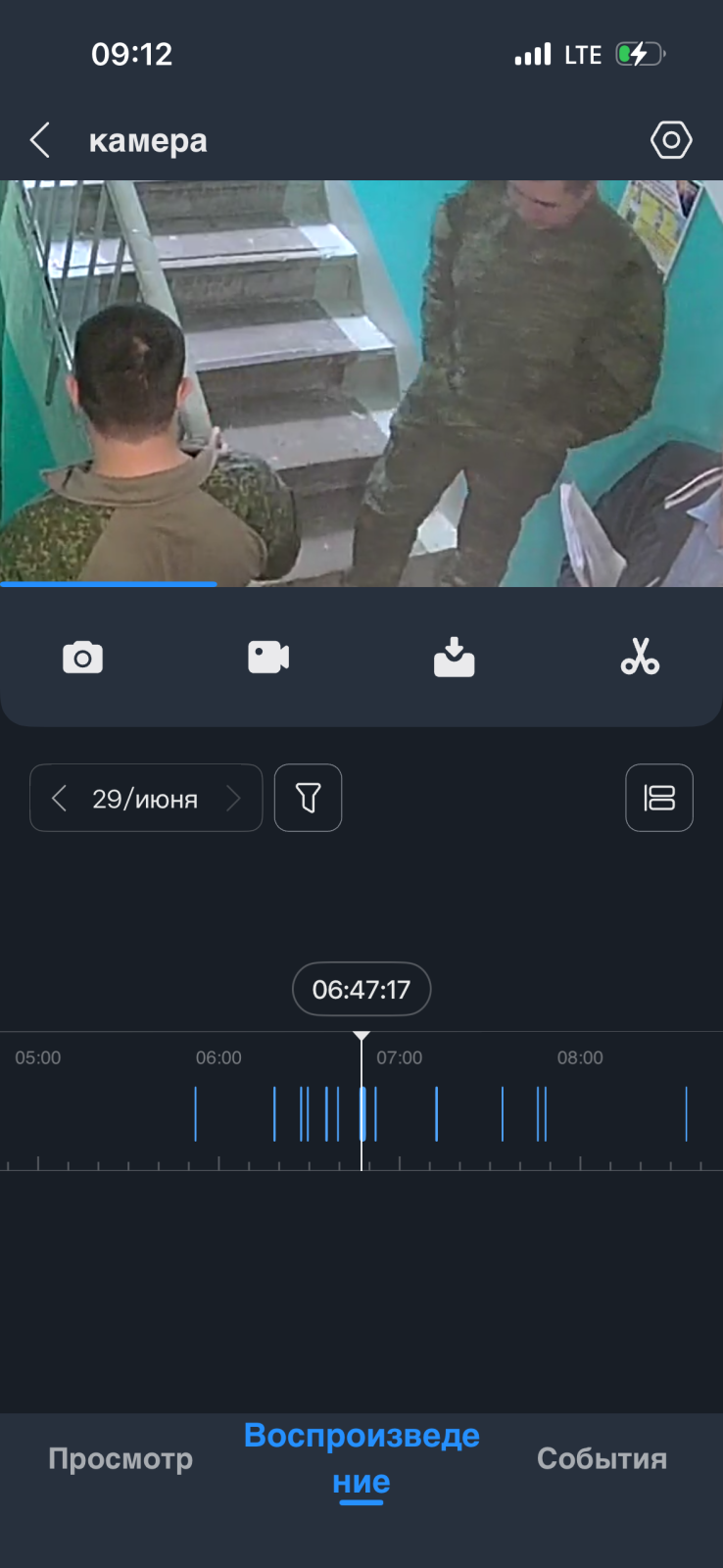Switch to the Просмотр tab
Viewport: 723px width, 1568px height.
(x=120, y=1459)
